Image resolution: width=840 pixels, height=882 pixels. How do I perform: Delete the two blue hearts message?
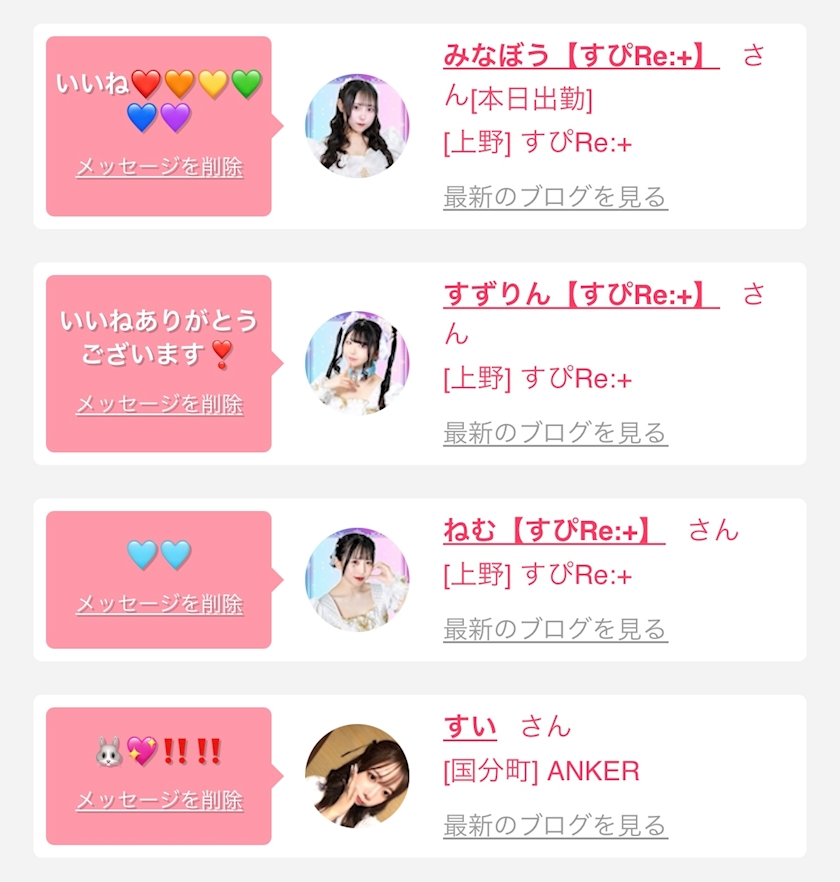tap(159, 604)
